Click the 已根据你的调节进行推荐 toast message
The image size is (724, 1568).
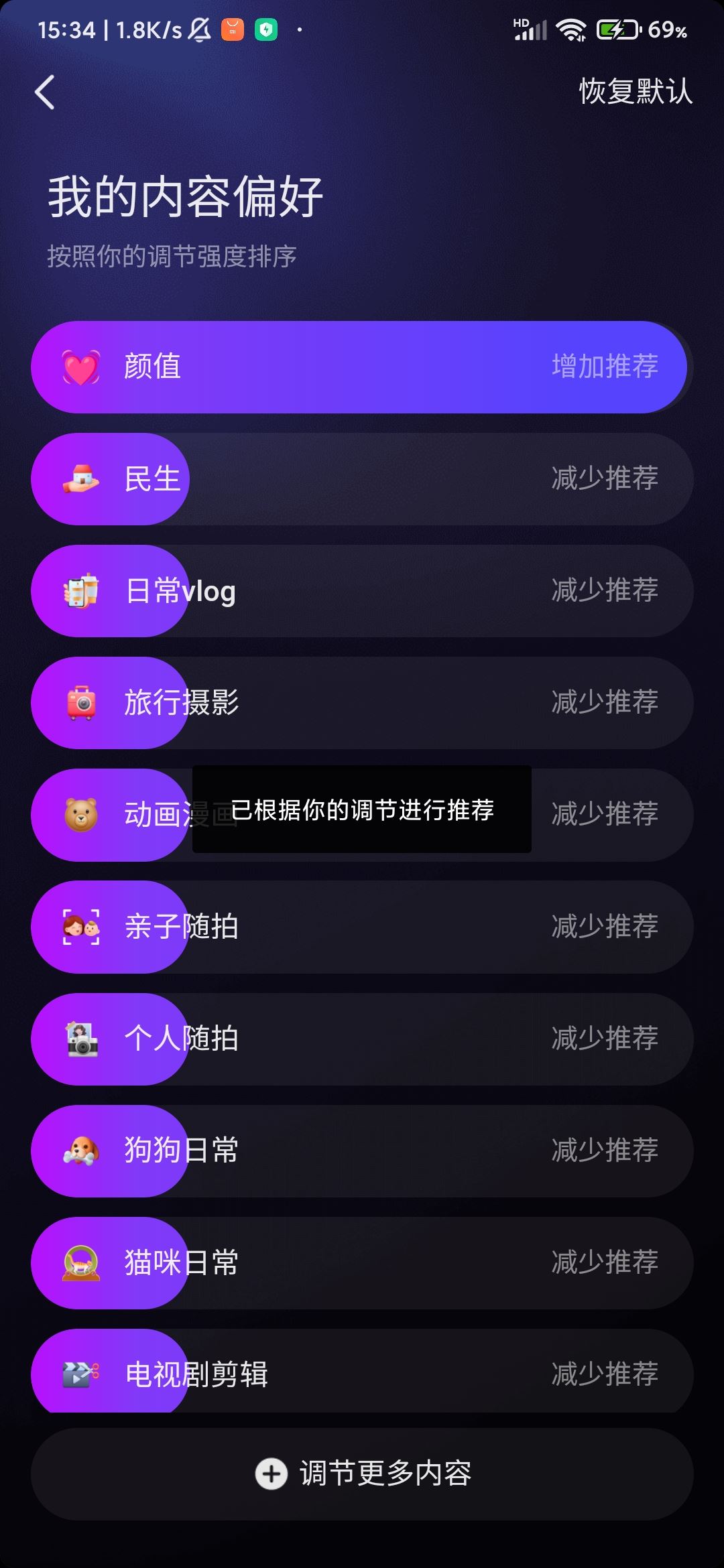pyautogui.click(x=361, y=811)
